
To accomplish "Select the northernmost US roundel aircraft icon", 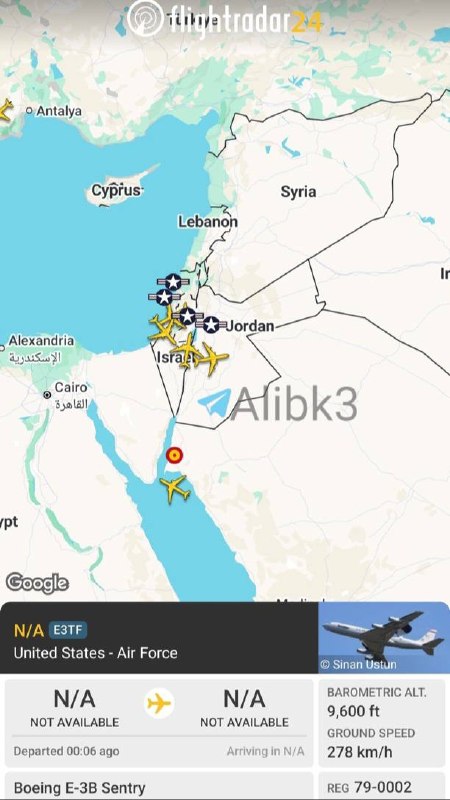I will click(173, 282).
